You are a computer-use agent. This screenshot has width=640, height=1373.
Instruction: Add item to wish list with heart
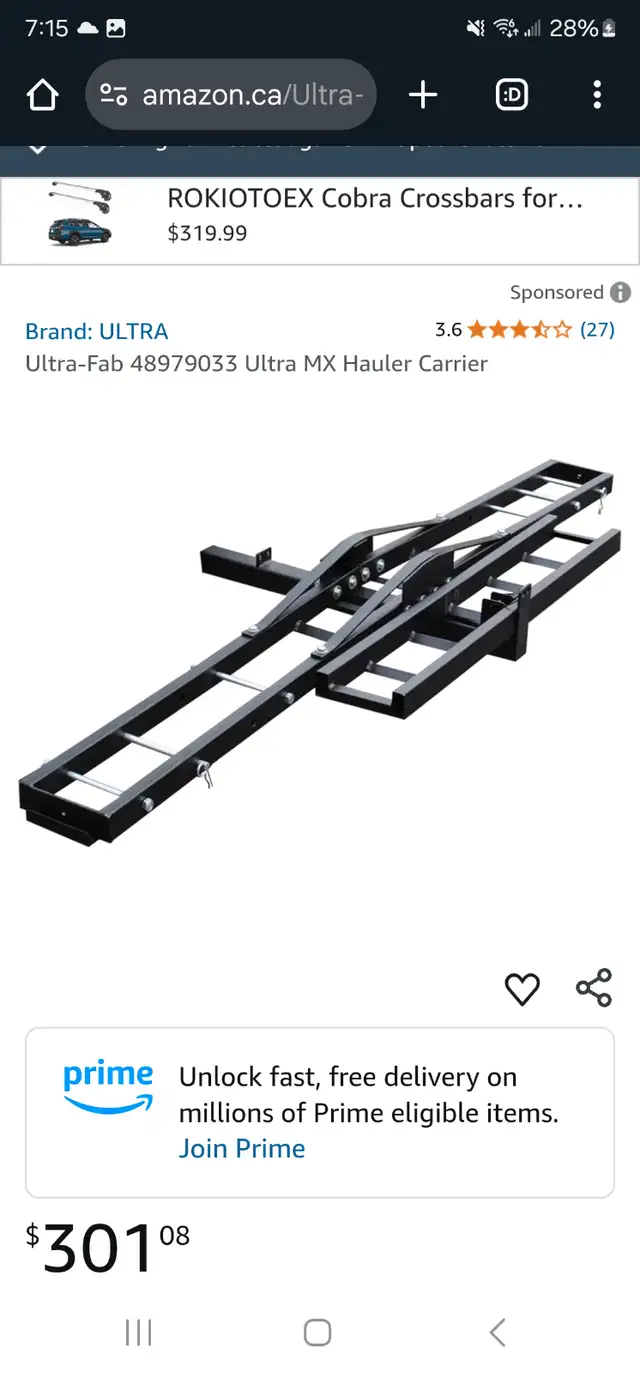coord(521,989)
